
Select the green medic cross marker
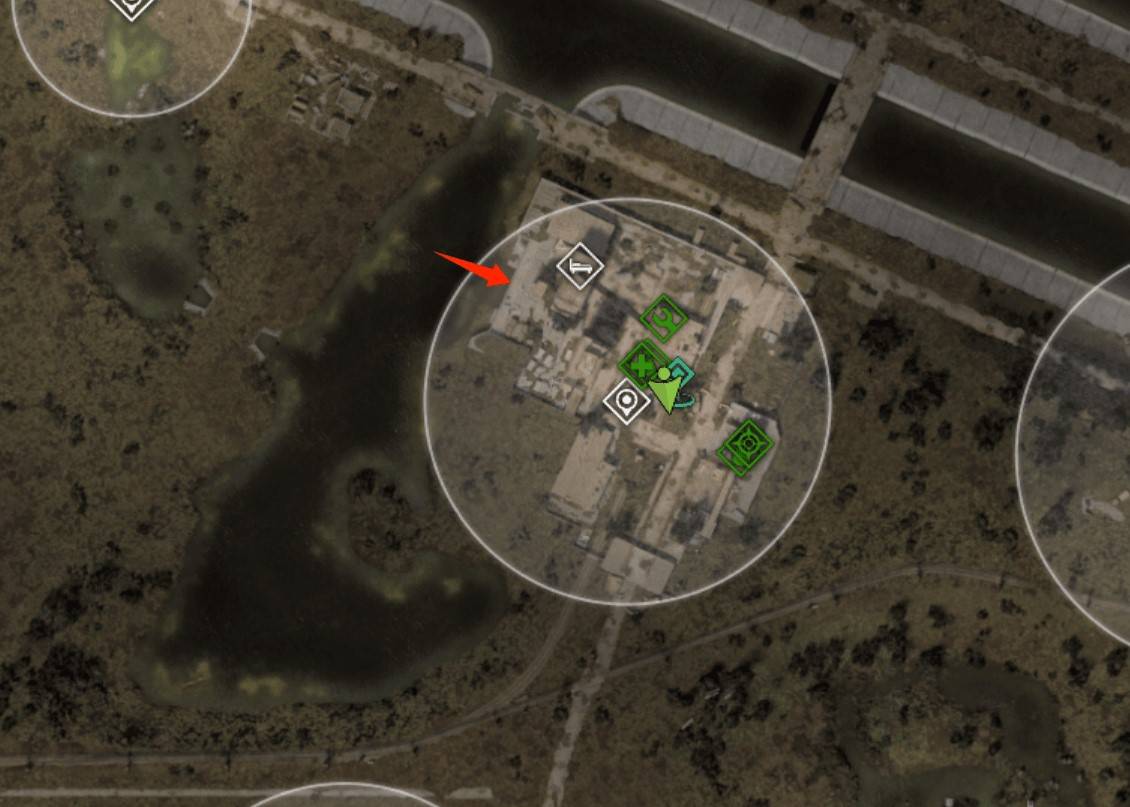(640, 364)
